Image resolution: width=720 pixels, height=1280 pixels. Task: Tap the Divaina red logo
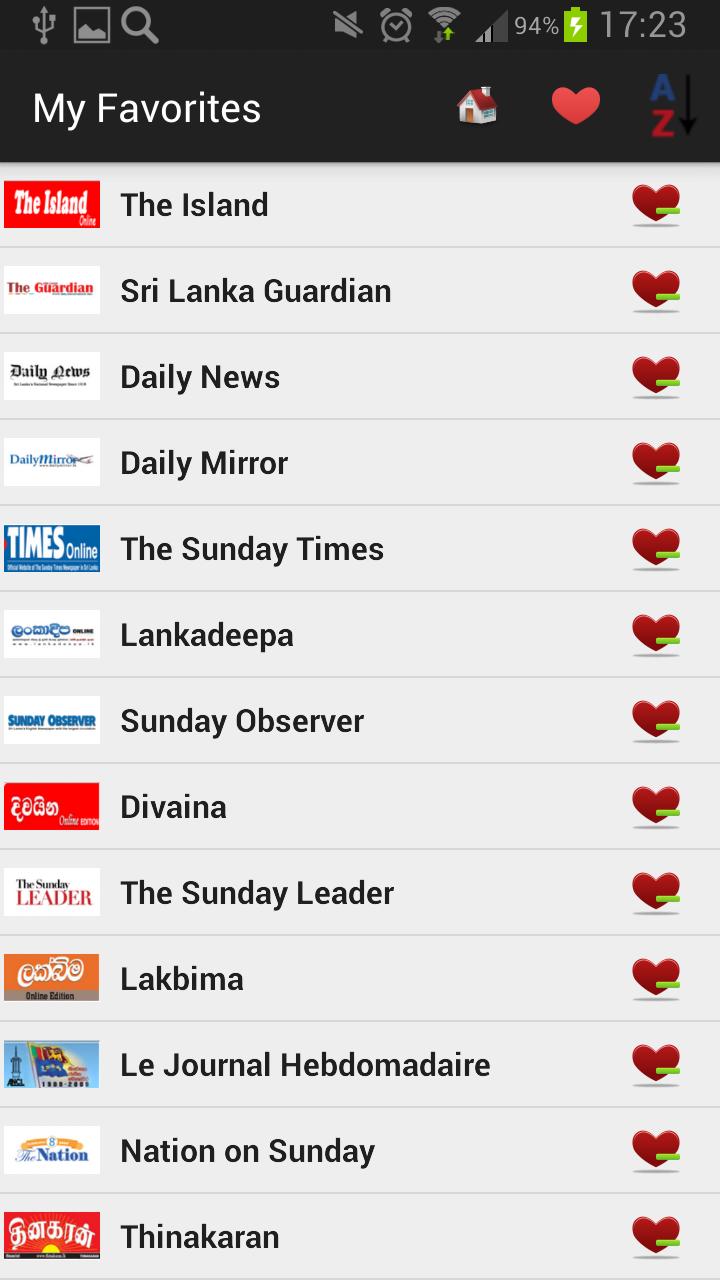click(52, 806)
